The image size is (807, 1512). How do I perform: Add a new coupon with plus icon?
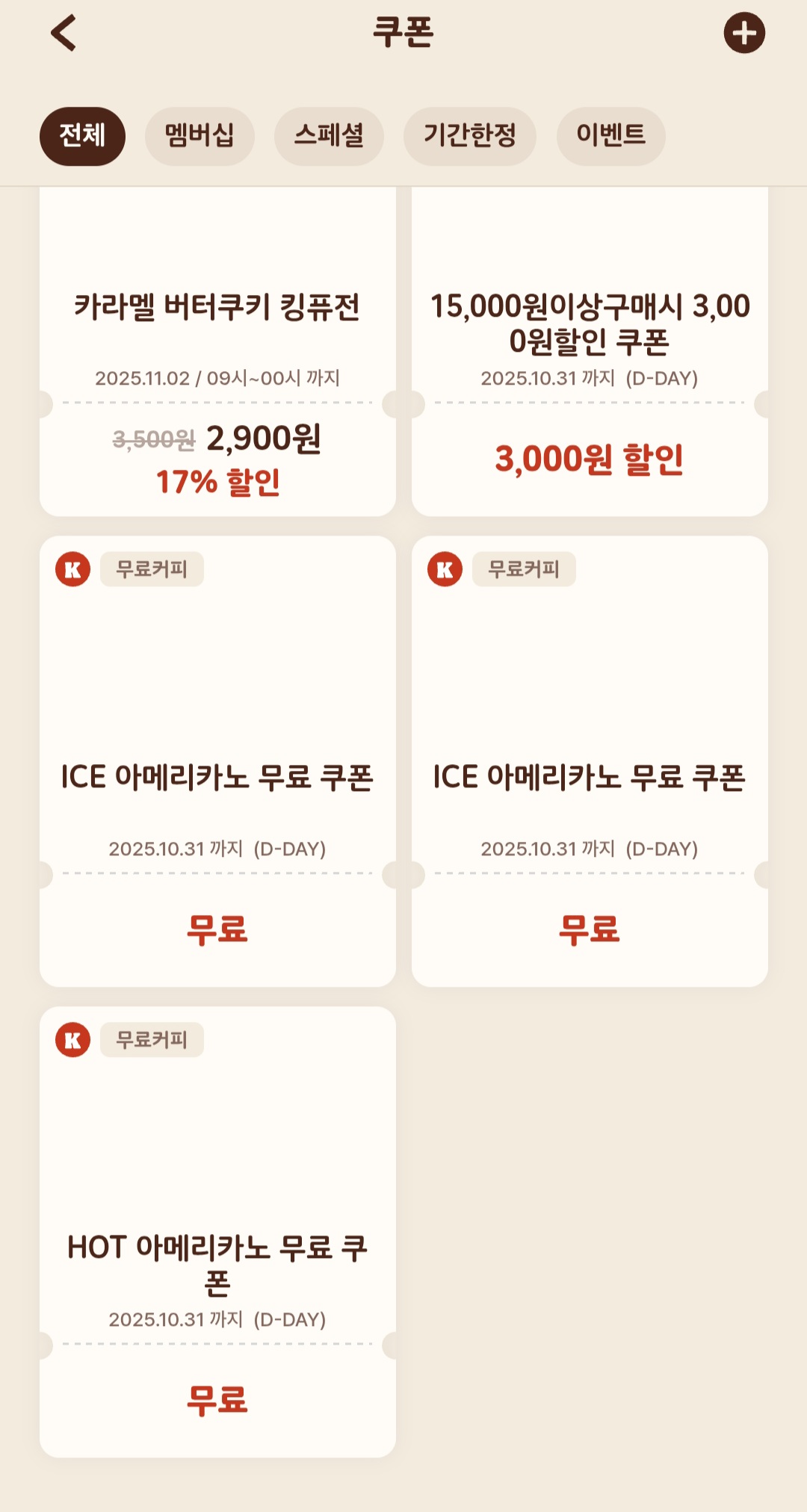click(x=743, y=34)
